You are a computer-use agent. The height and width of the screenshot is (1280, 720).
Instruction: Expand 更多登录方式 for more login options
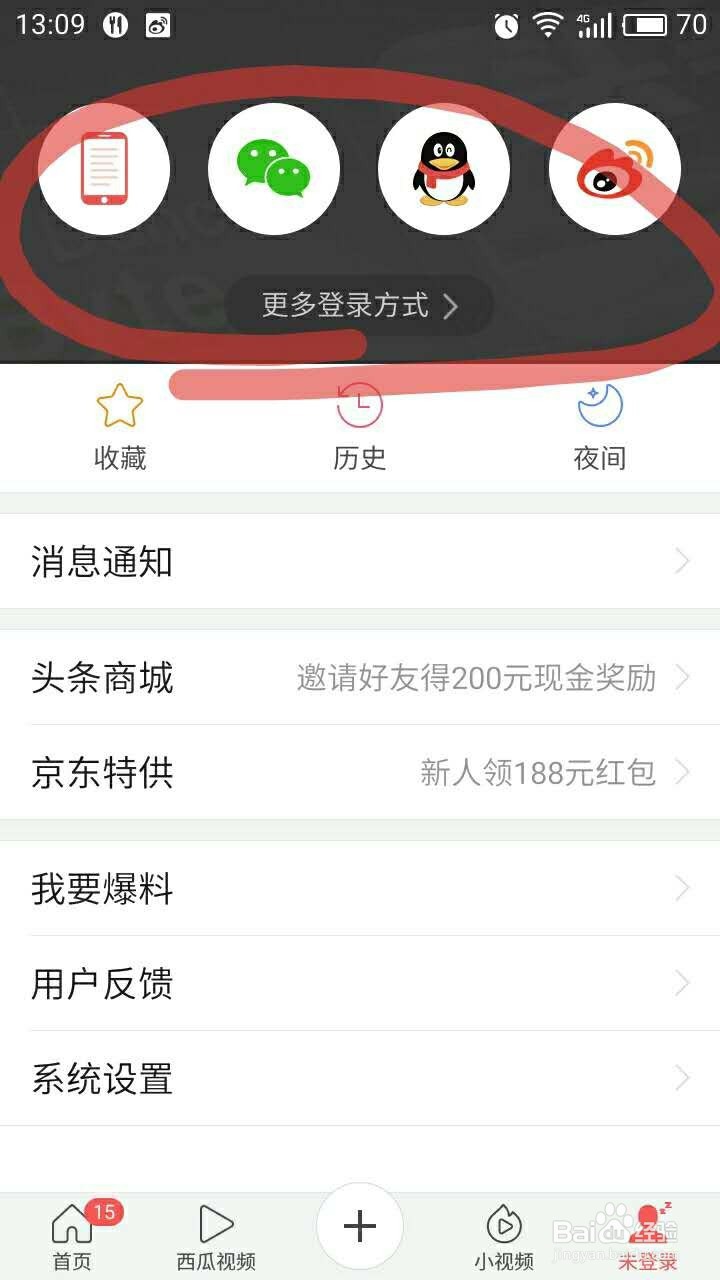click(x=360, y=305)
